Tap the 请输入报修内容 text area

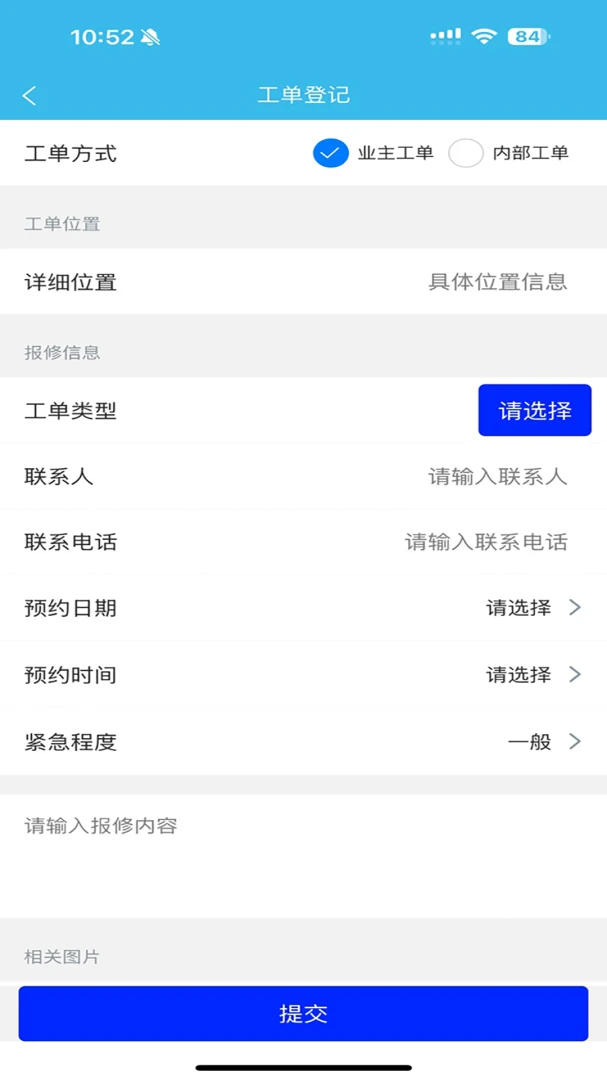[303, 855]
